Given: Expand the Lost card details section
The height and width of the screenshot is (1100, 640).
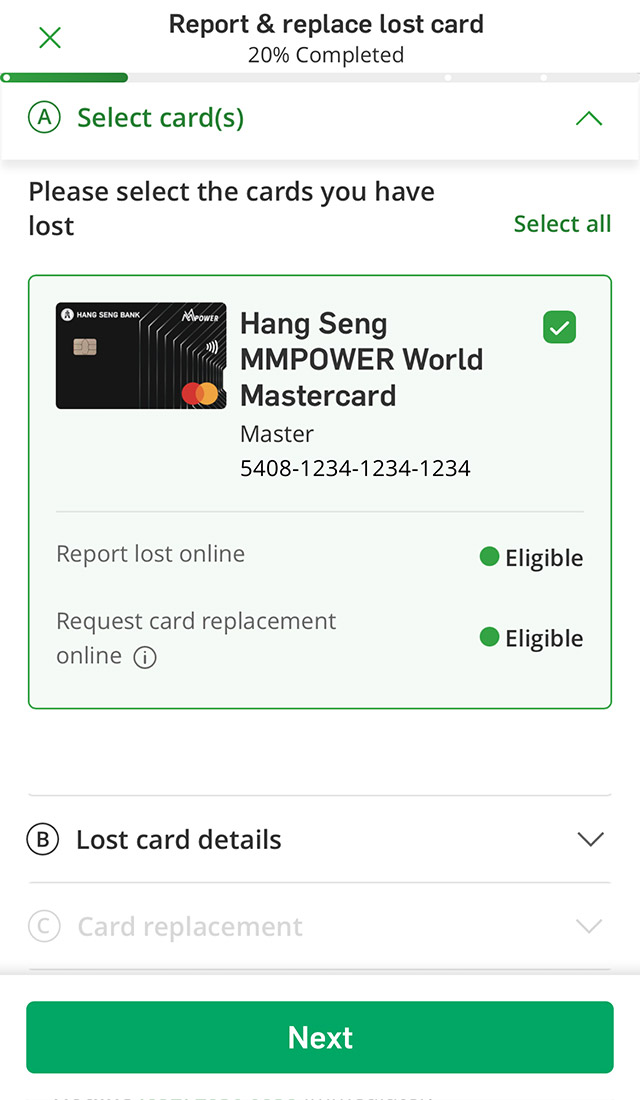Looking at the screenshot, I should 590,840.
